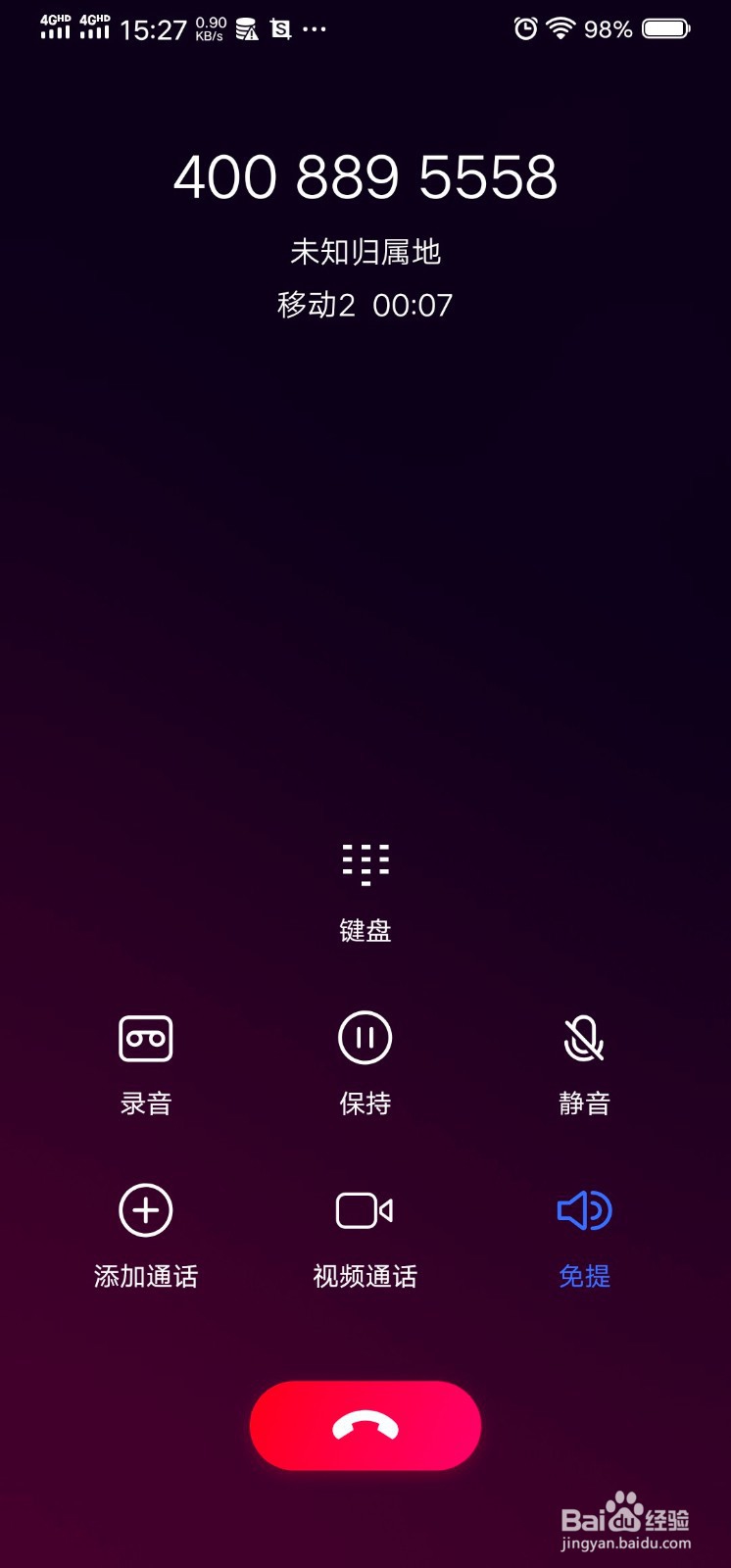
Task: Tap the plus icon to add a call
Action: click(145, 1210)
